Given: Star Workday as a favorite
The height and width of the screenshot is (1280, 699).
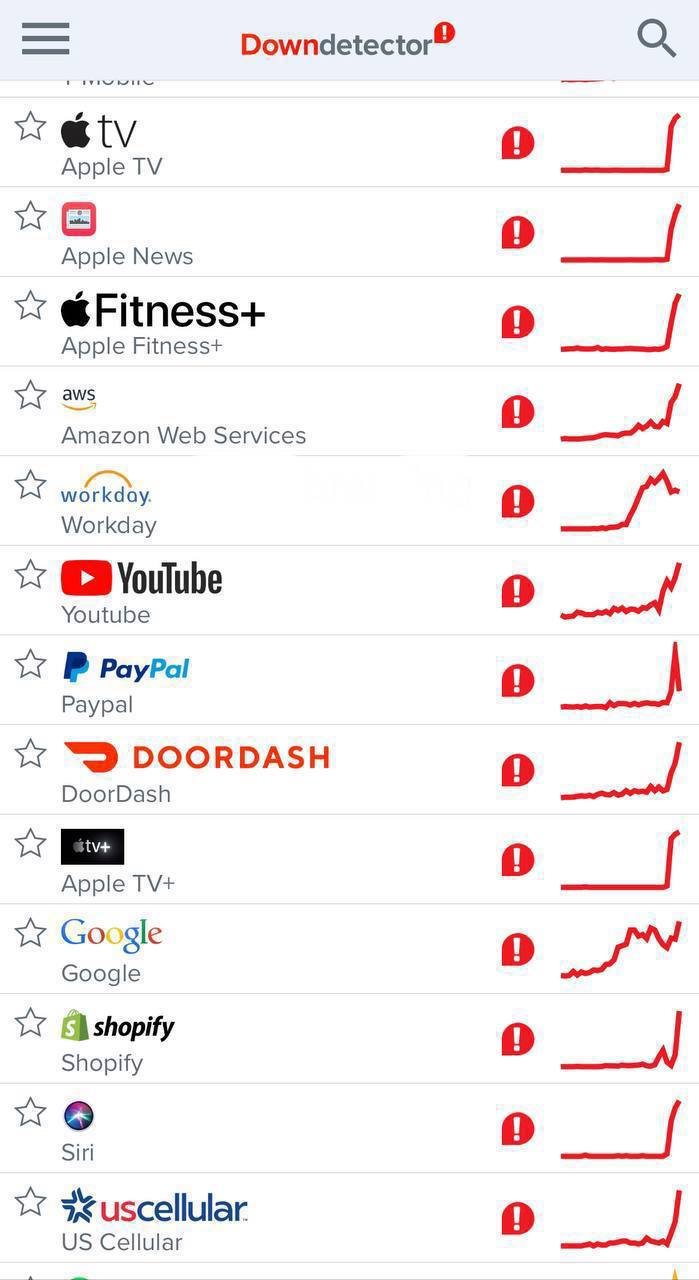Looking at the screenshot, I should 31,485.
